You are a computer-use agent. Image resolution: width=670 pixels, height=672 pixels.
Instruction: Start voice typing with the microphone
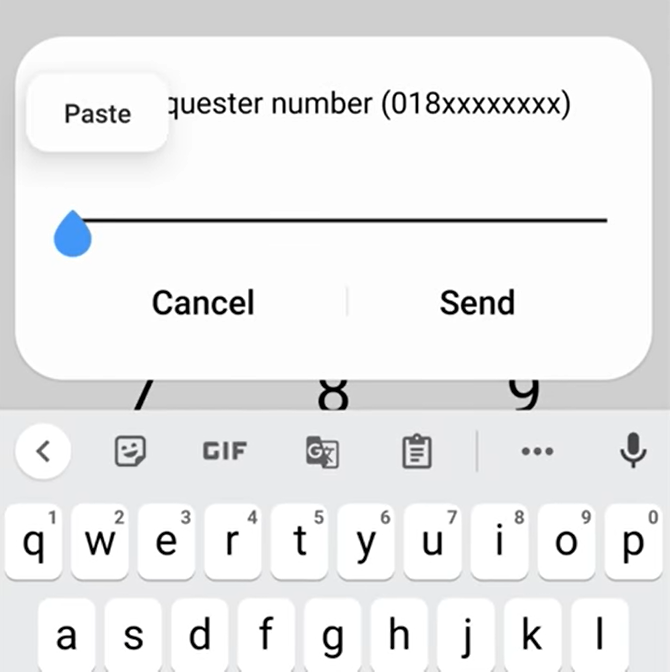[x=632, y=452]
